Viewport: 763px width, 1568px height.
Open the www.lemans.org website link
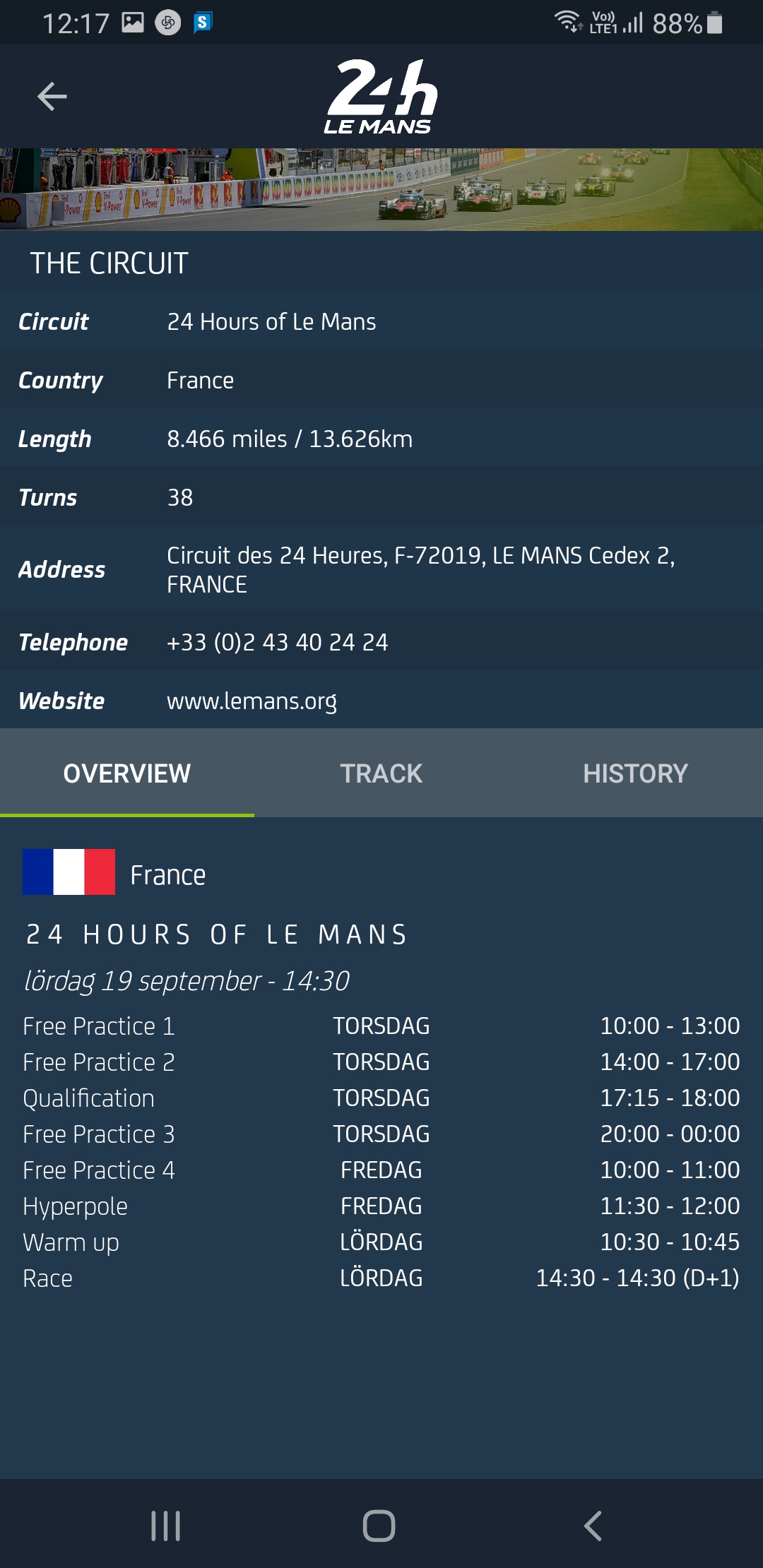(x=252, y=701)
